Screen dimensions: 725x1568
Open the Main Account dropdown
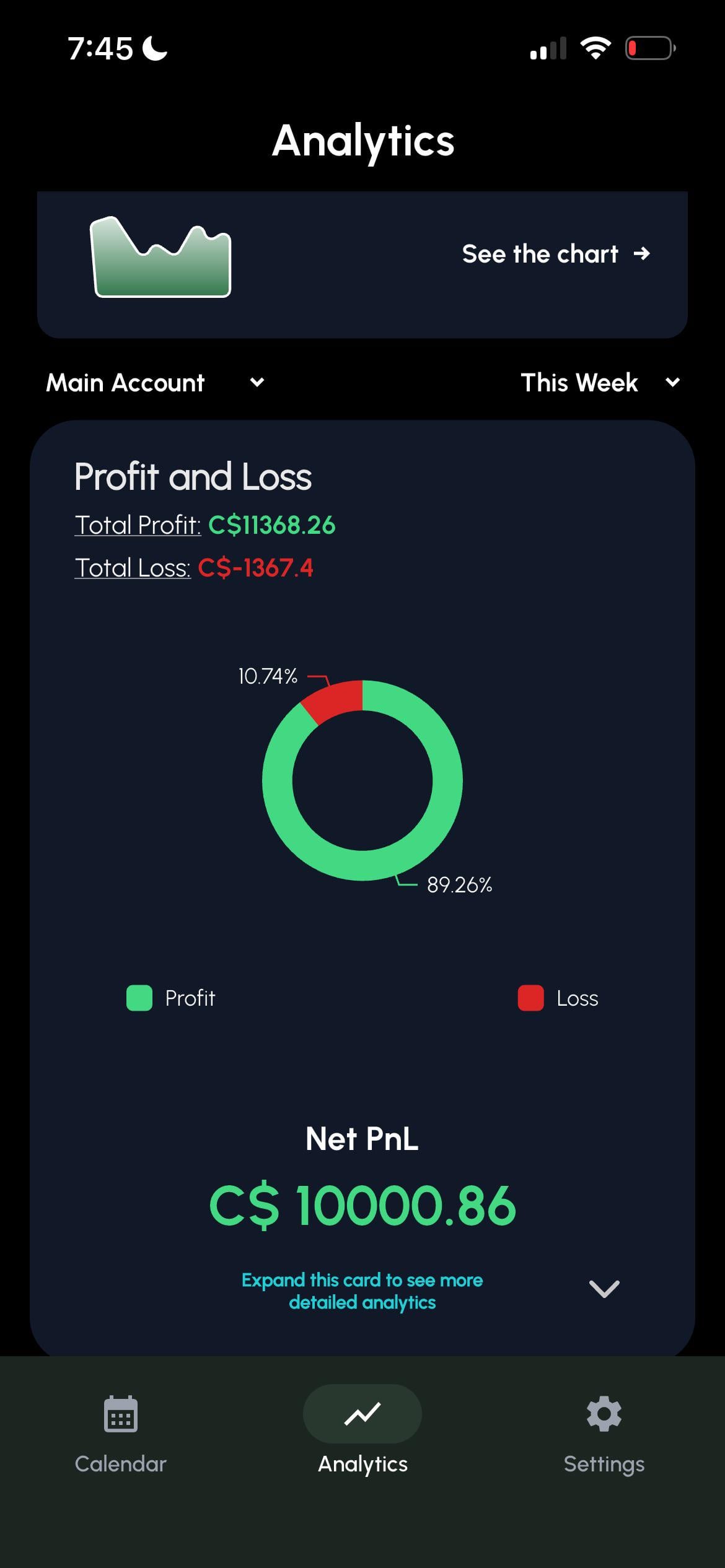click(155, 383)
